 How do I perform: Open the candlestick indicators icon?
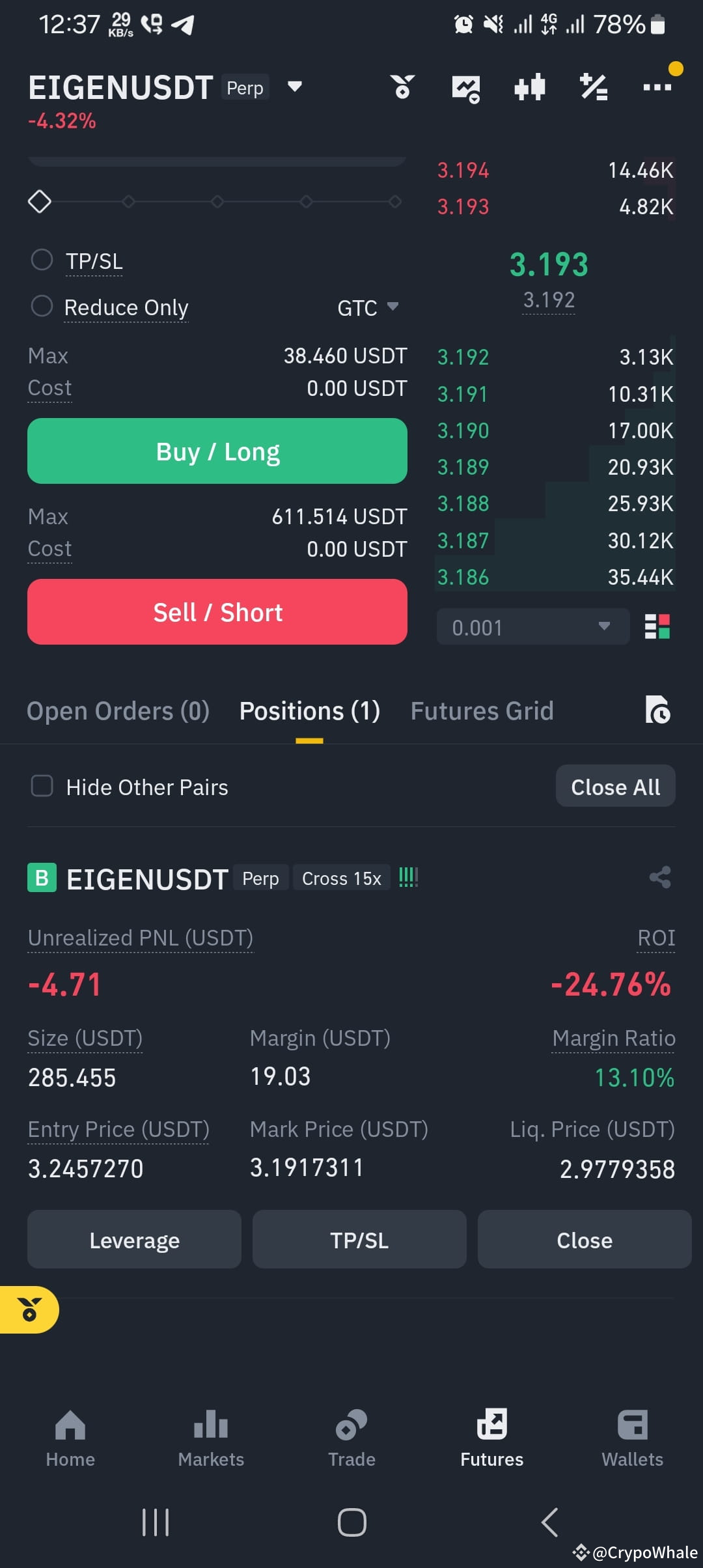click(x=529, y=87)
